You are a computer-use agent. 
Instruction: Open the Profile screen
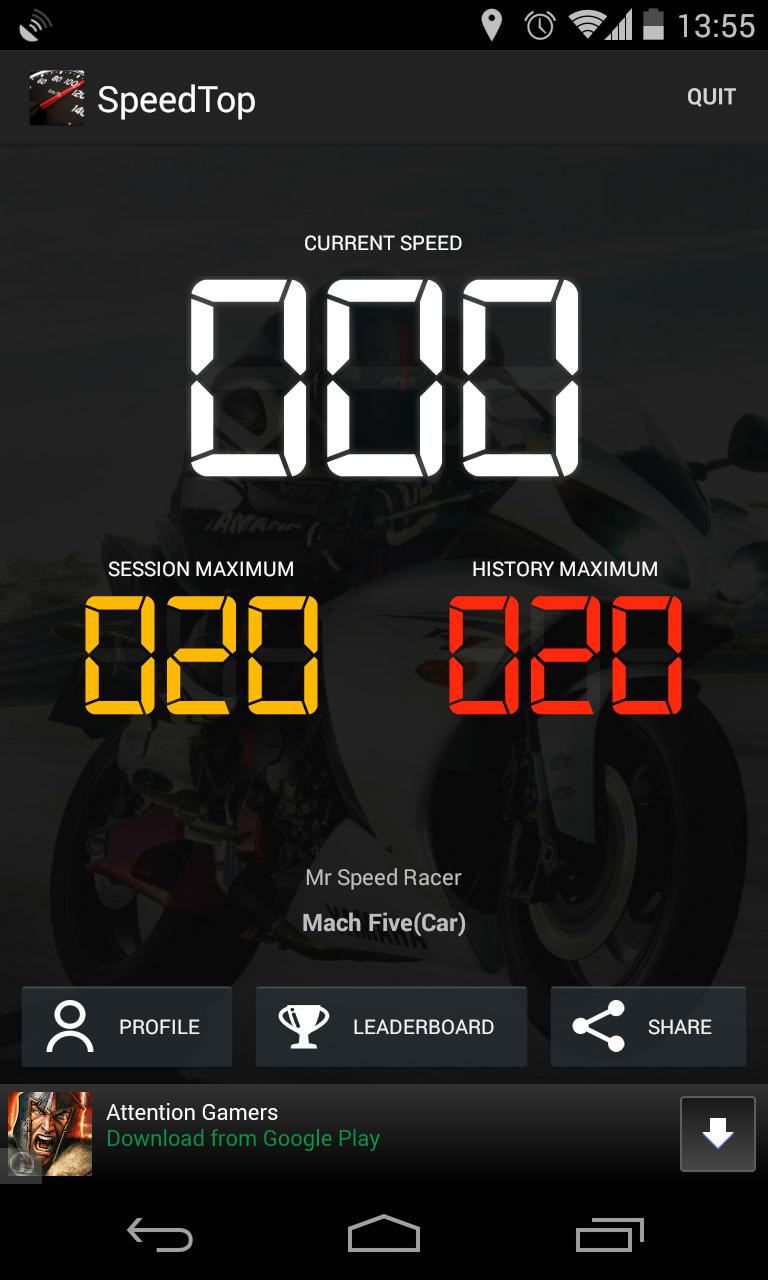point(127,1027)
